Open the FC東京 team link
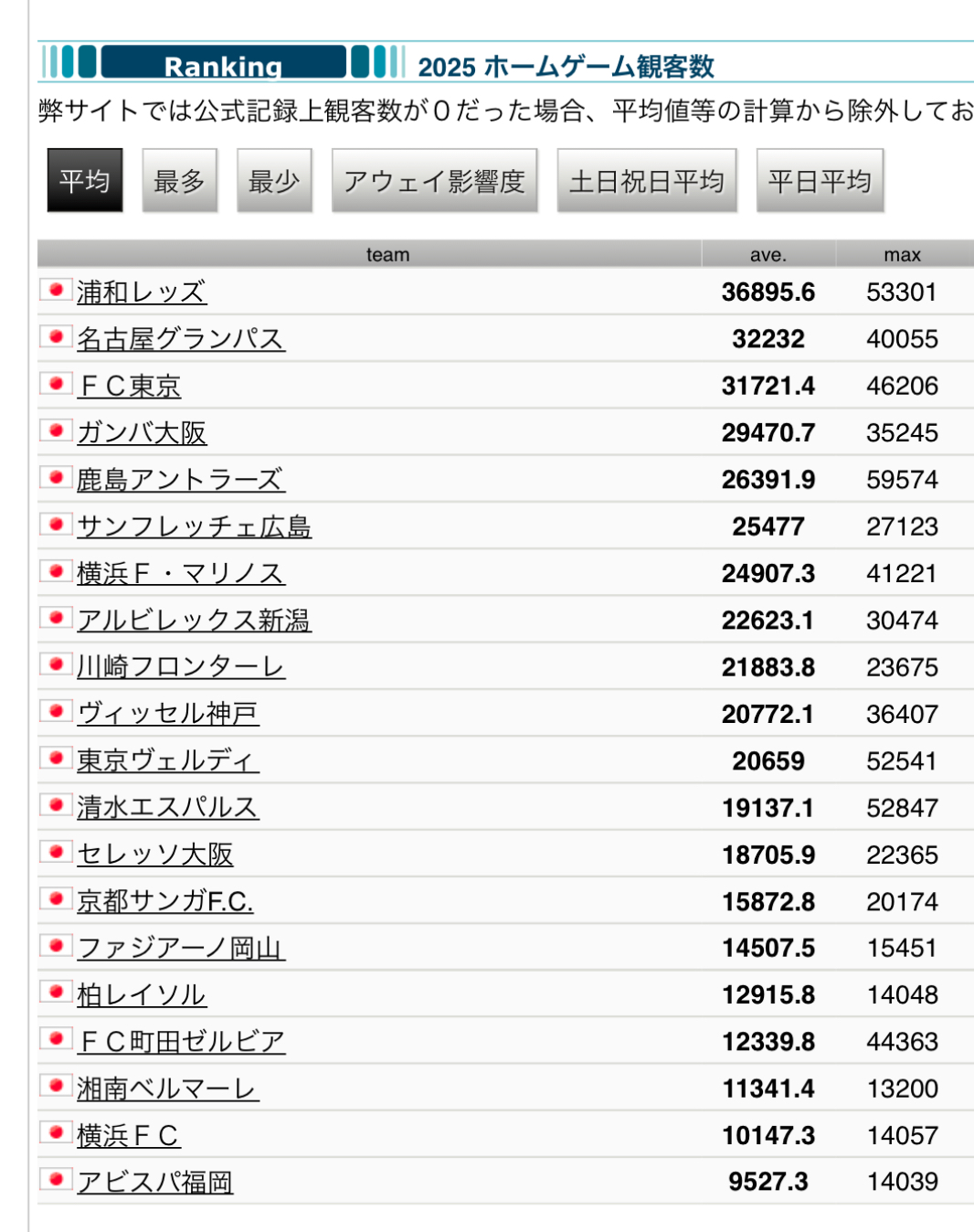This screenshot has width=974, height=1232. 129,387
